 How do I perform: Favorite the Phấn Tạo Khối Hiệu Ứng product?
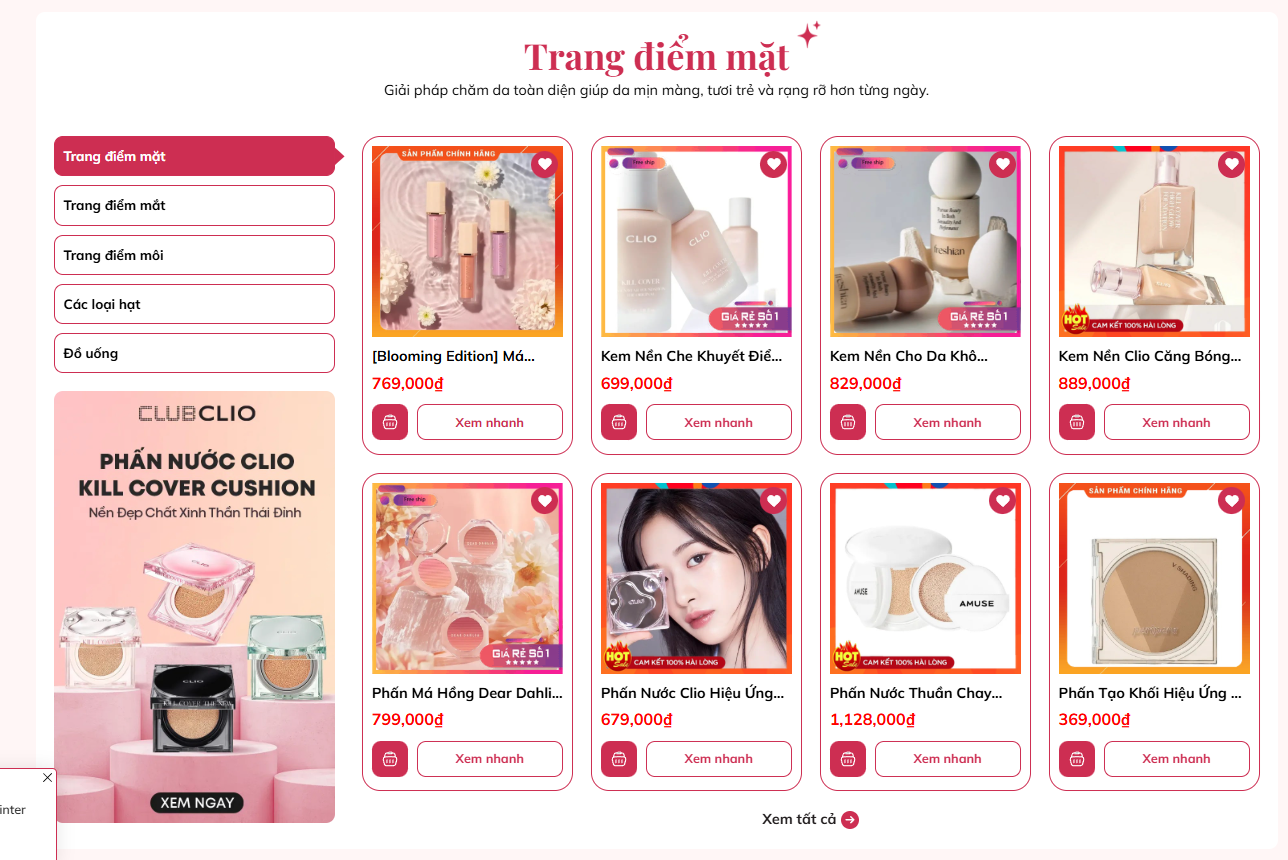[1231, 501]
